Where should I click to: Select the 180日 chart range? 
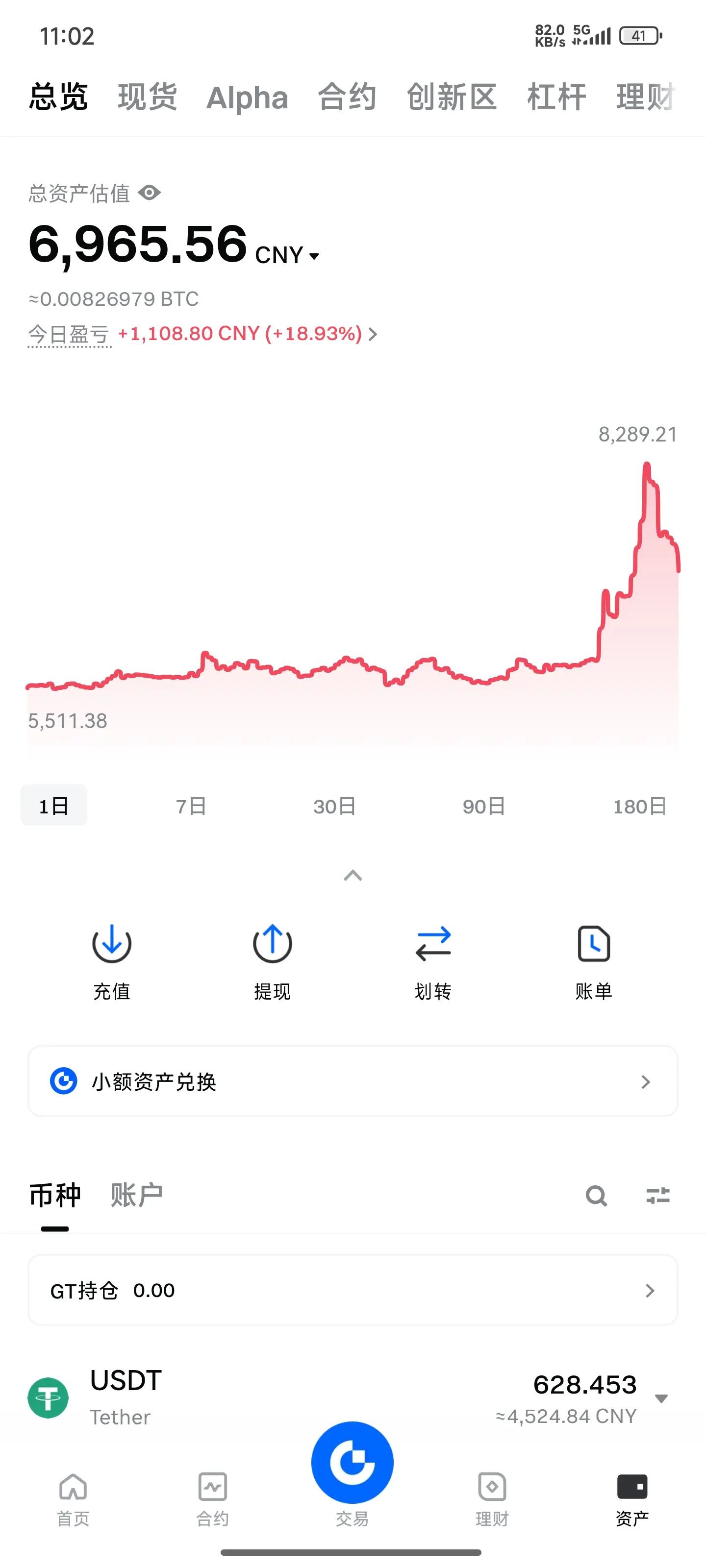coord(640,806)
